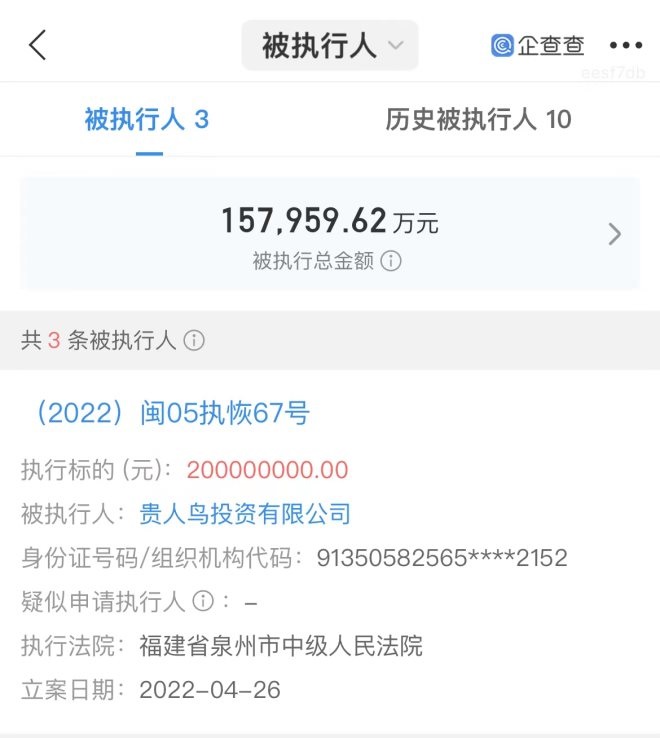
Task: Show info next to 共3条被执行人
Action: [194, 341]
